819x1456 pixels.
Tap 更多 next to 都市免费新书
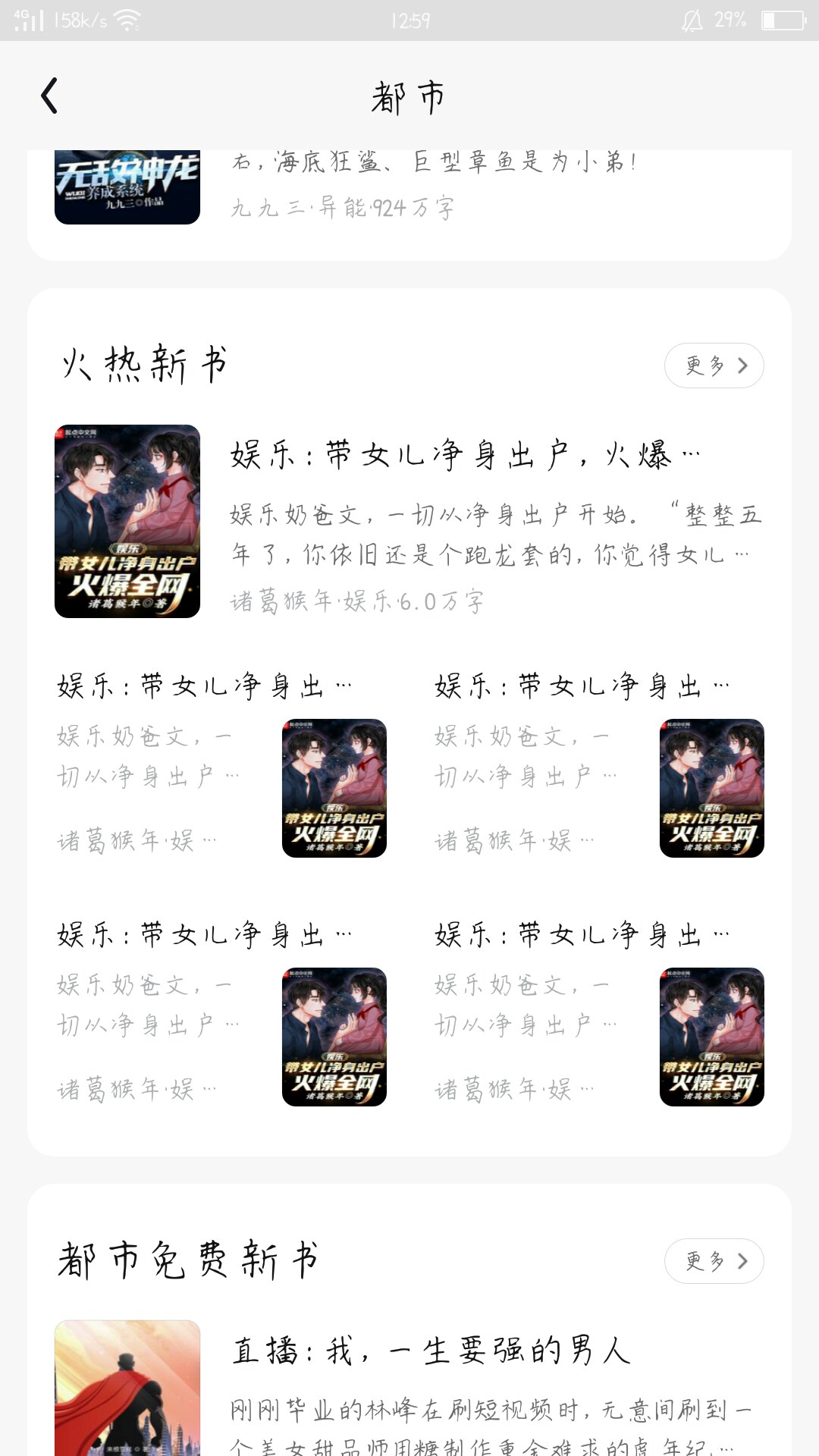pyautogui.click(x=714, y=1261)
